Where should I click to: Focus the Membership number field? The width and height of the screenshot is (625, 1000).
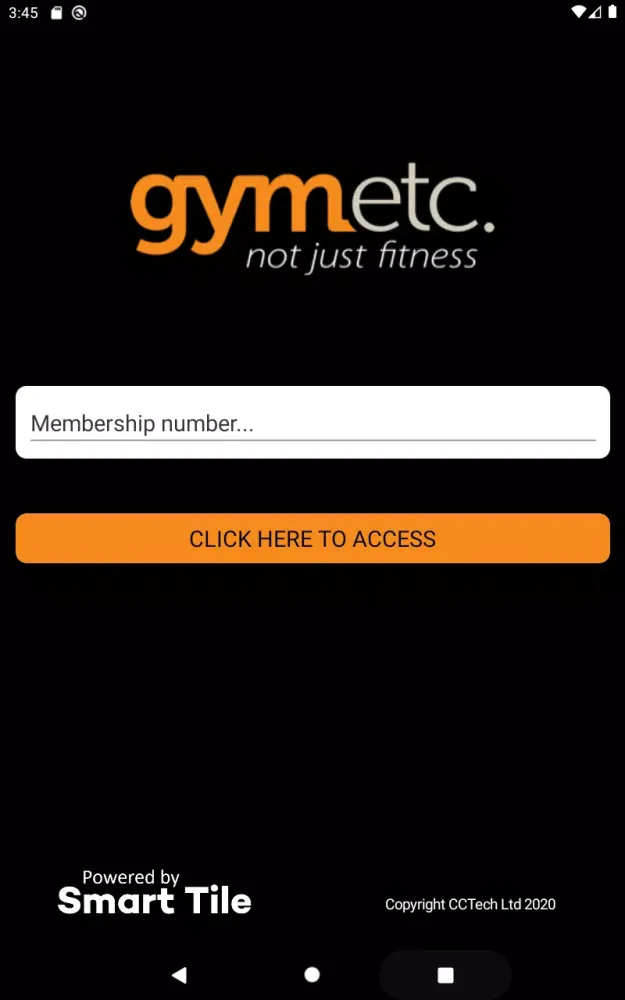click(312, 423)
